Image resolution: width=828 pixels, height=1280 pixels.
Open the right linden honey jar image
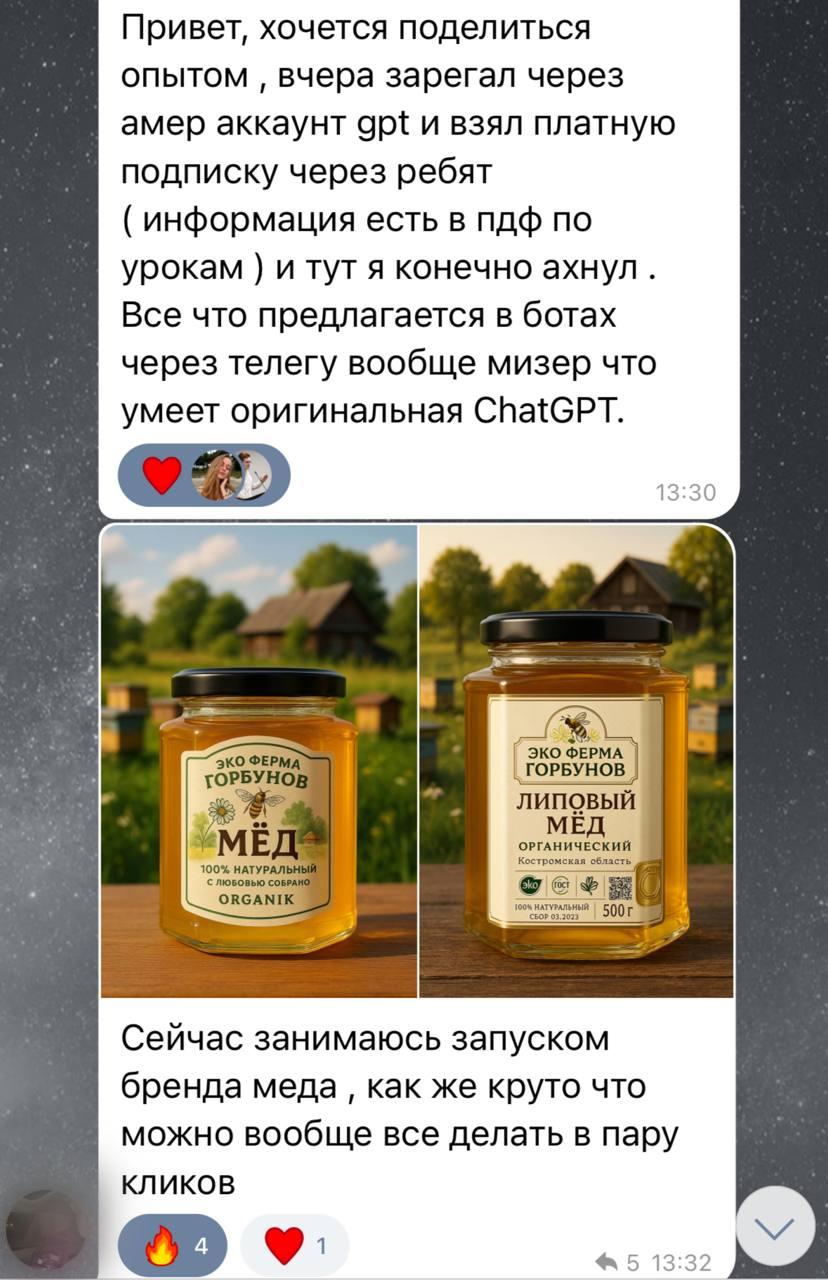[576, 761]
